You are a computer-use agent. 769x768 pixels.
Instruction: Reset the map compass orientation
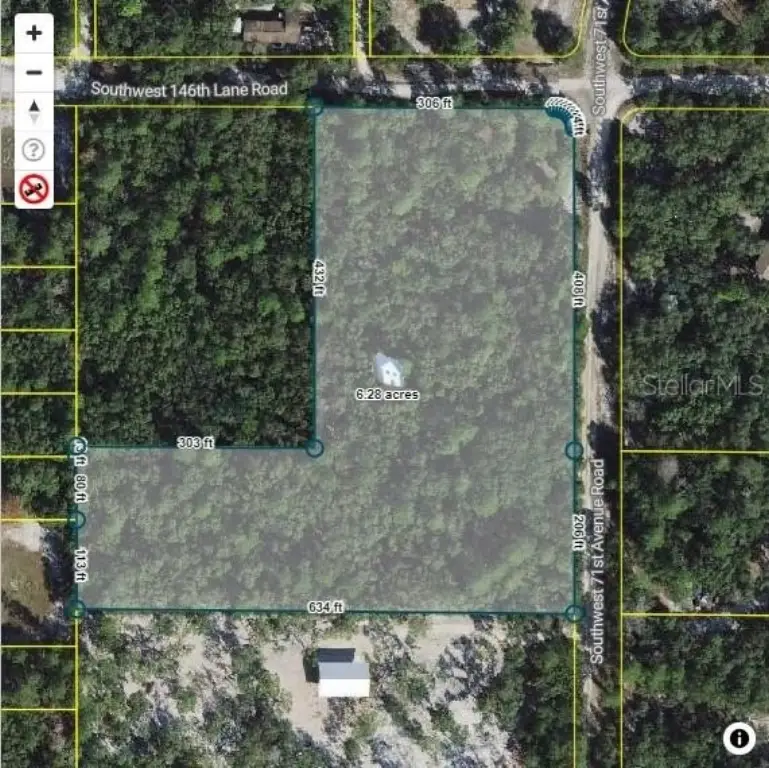coord(34,111)
